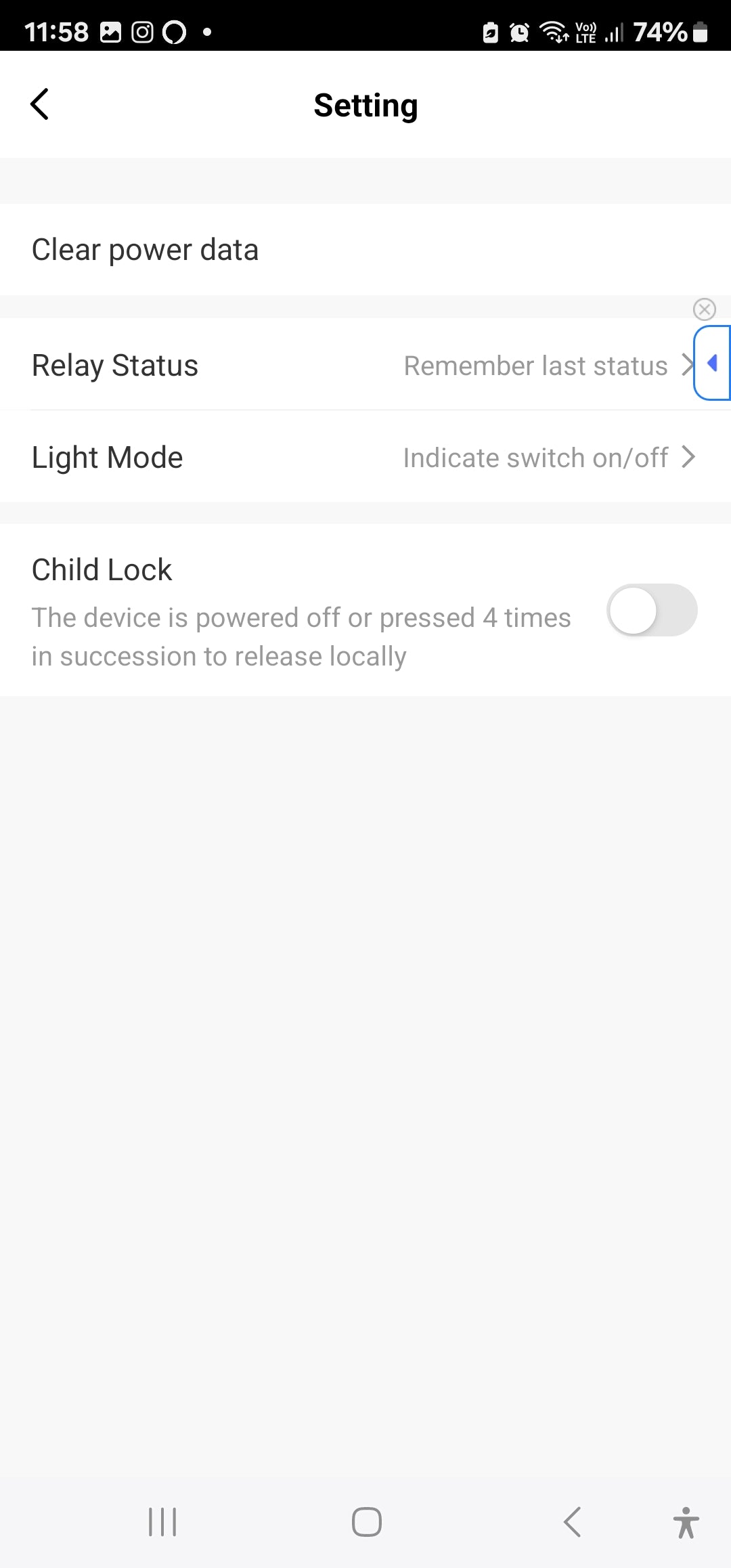
Task: Enable the Child Lock switch
Action: click(x=651, y=611)
